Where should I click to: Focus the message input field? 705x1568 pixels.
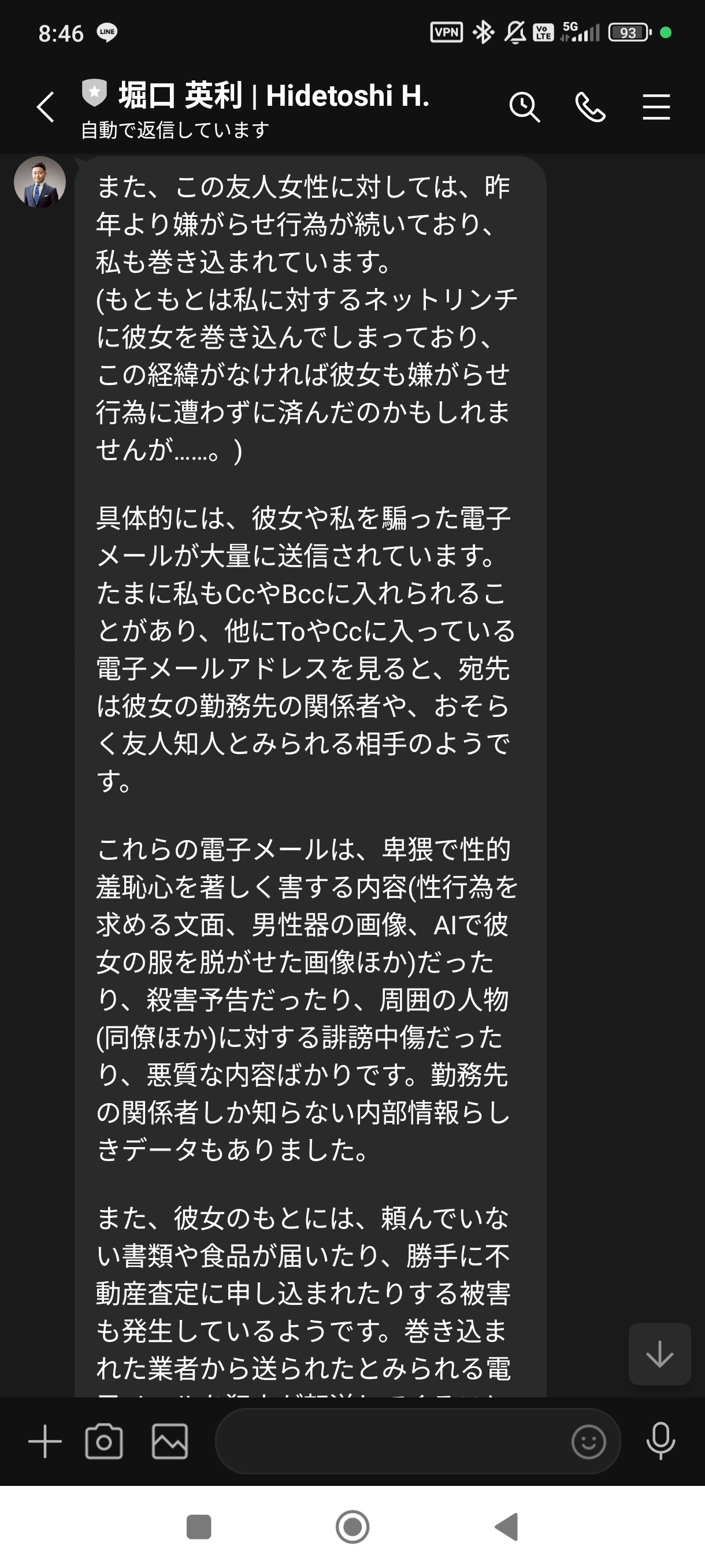click(x=389, y=1441)
